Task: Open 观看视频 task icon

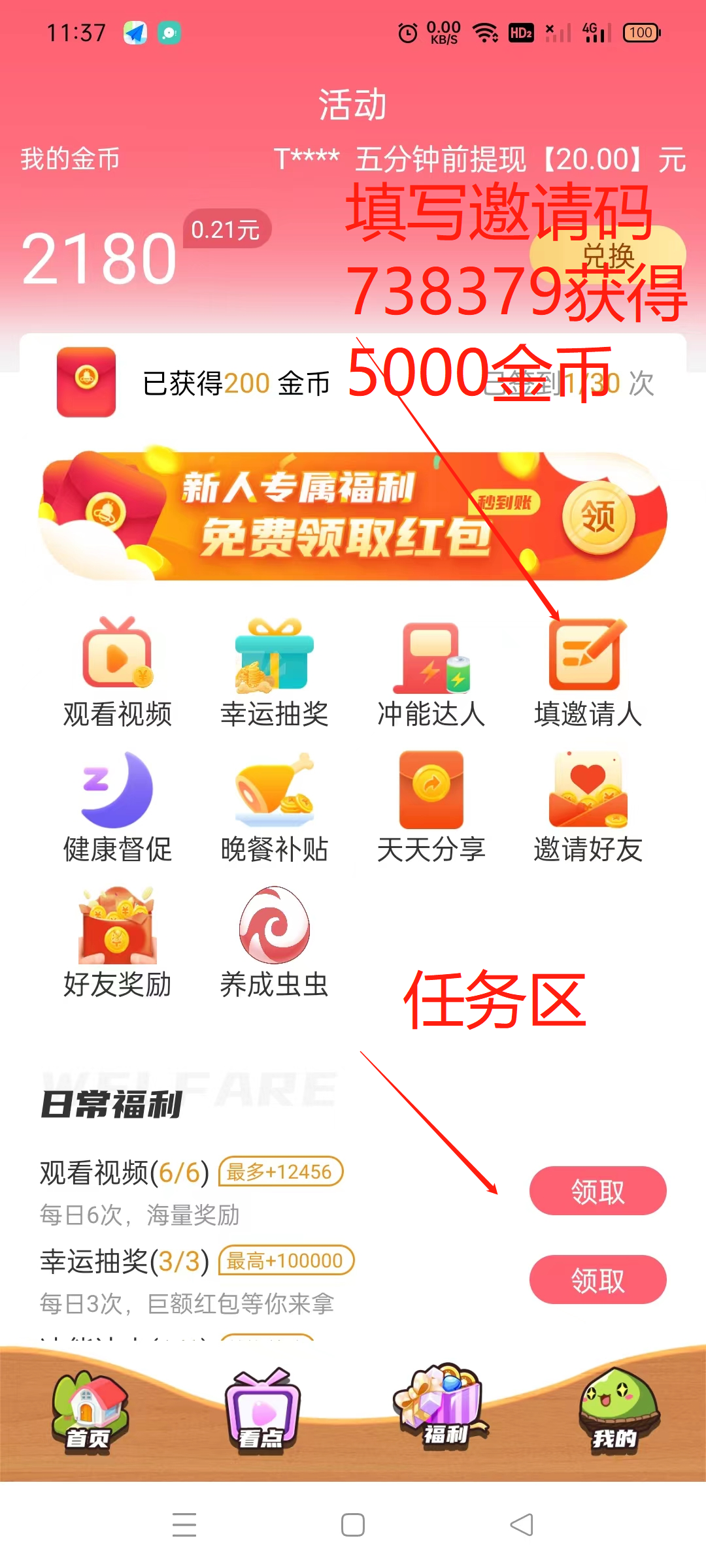Action: click(118, 673)
